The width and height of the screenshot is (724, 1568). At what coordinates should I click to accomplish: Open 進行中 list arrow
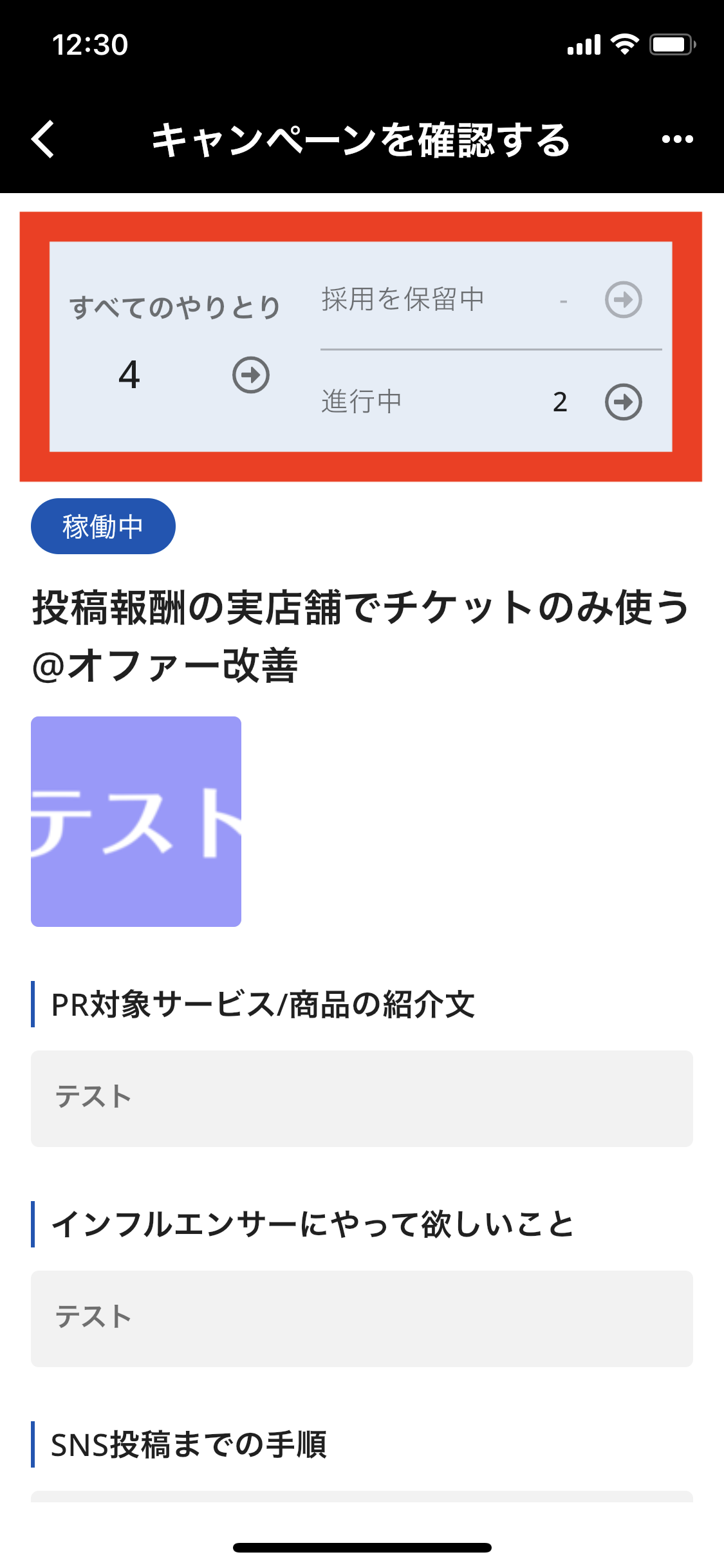[623, 402]
